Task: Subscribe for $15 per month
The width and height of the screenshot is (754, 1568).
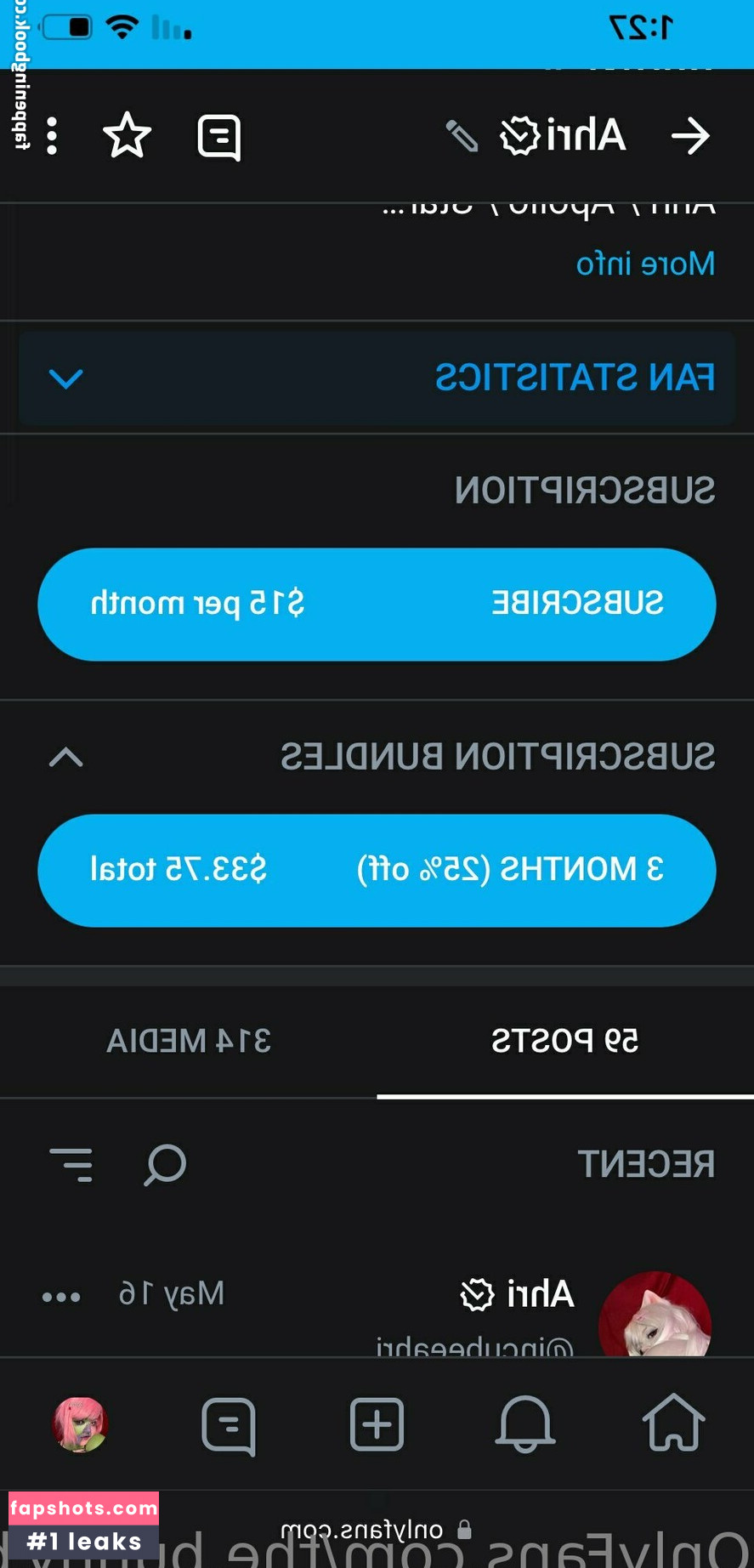Action: tap(377, 604)
